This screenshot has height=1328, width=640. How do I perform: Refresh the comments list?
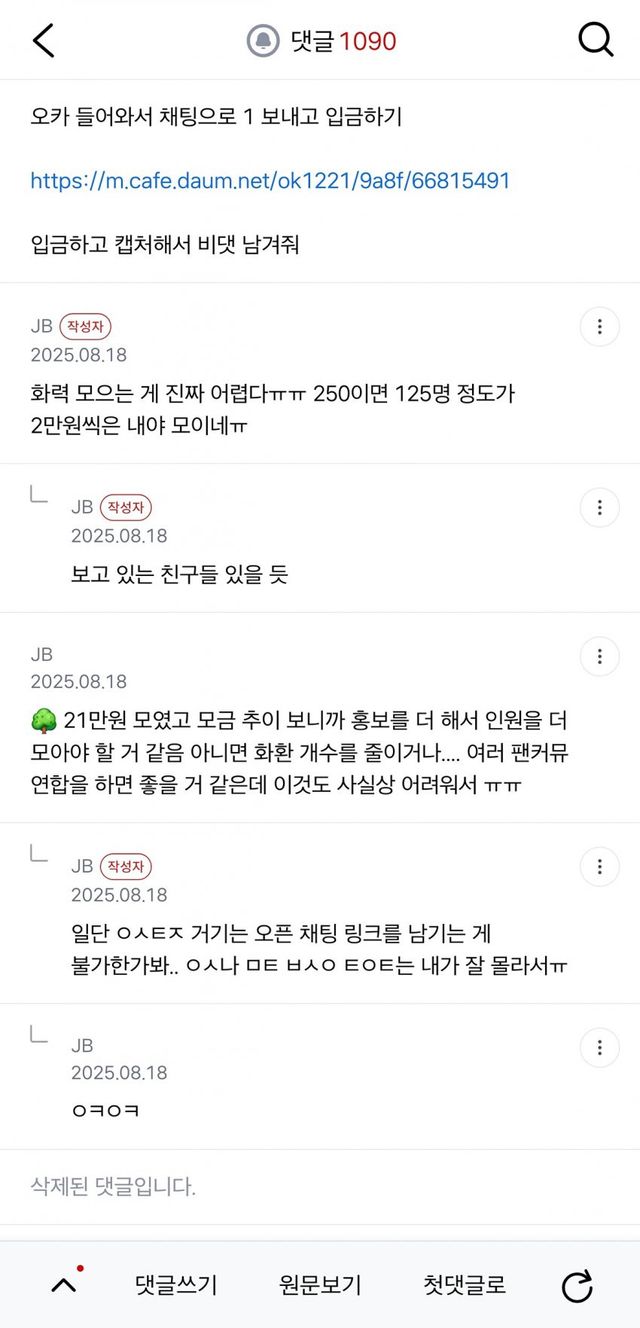pyautogui.click(x=577, y=1285)
